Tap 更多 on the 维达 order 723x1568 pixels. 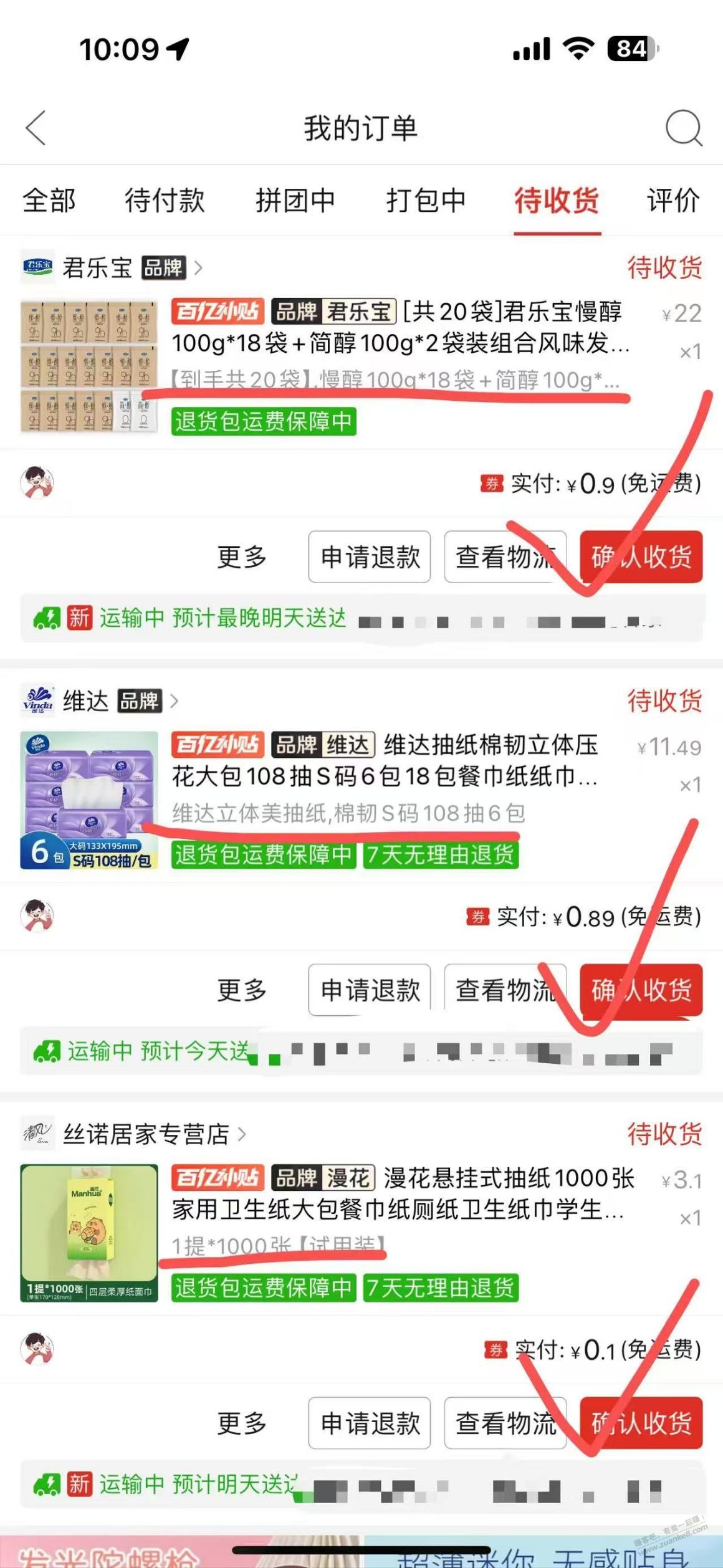[x=242, y=990]
